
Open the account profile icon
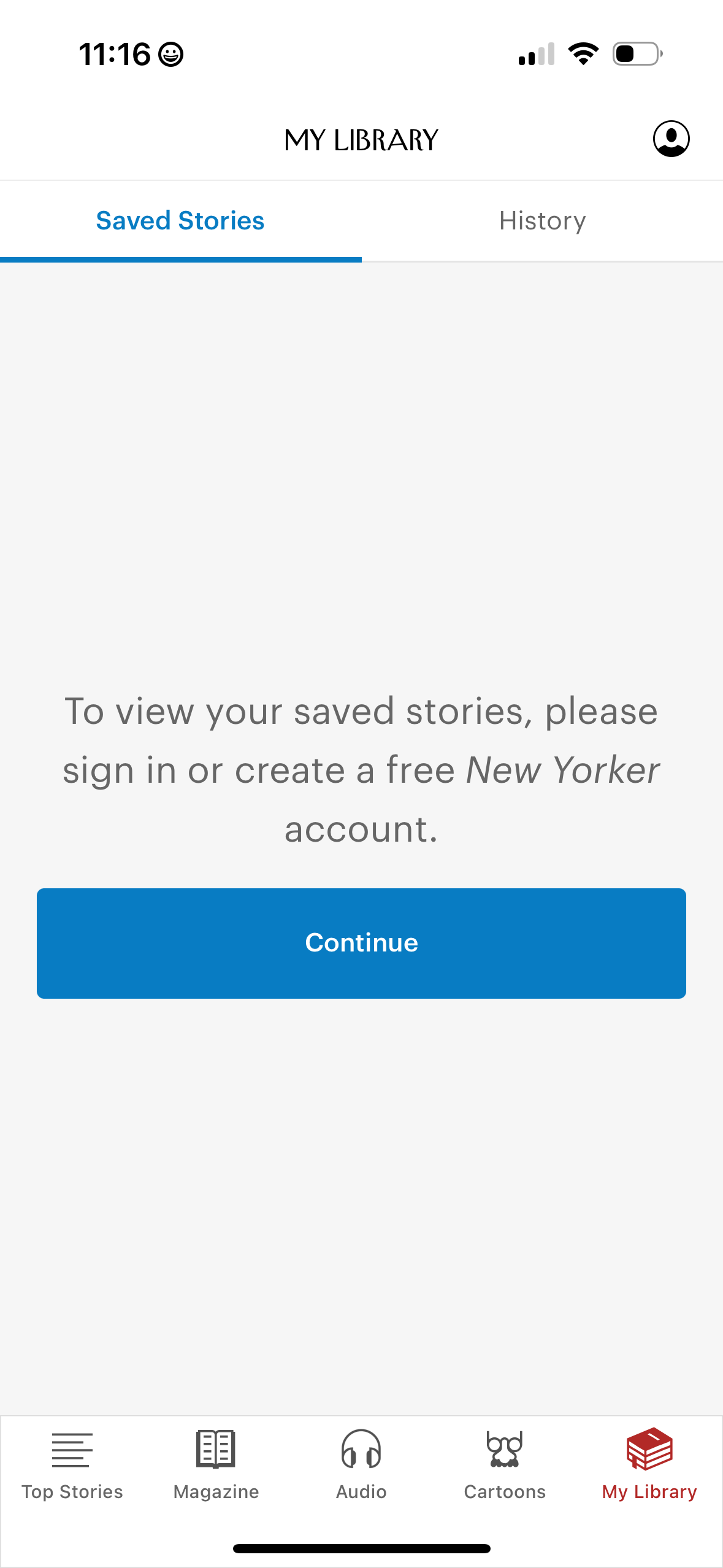click(672, 139)
